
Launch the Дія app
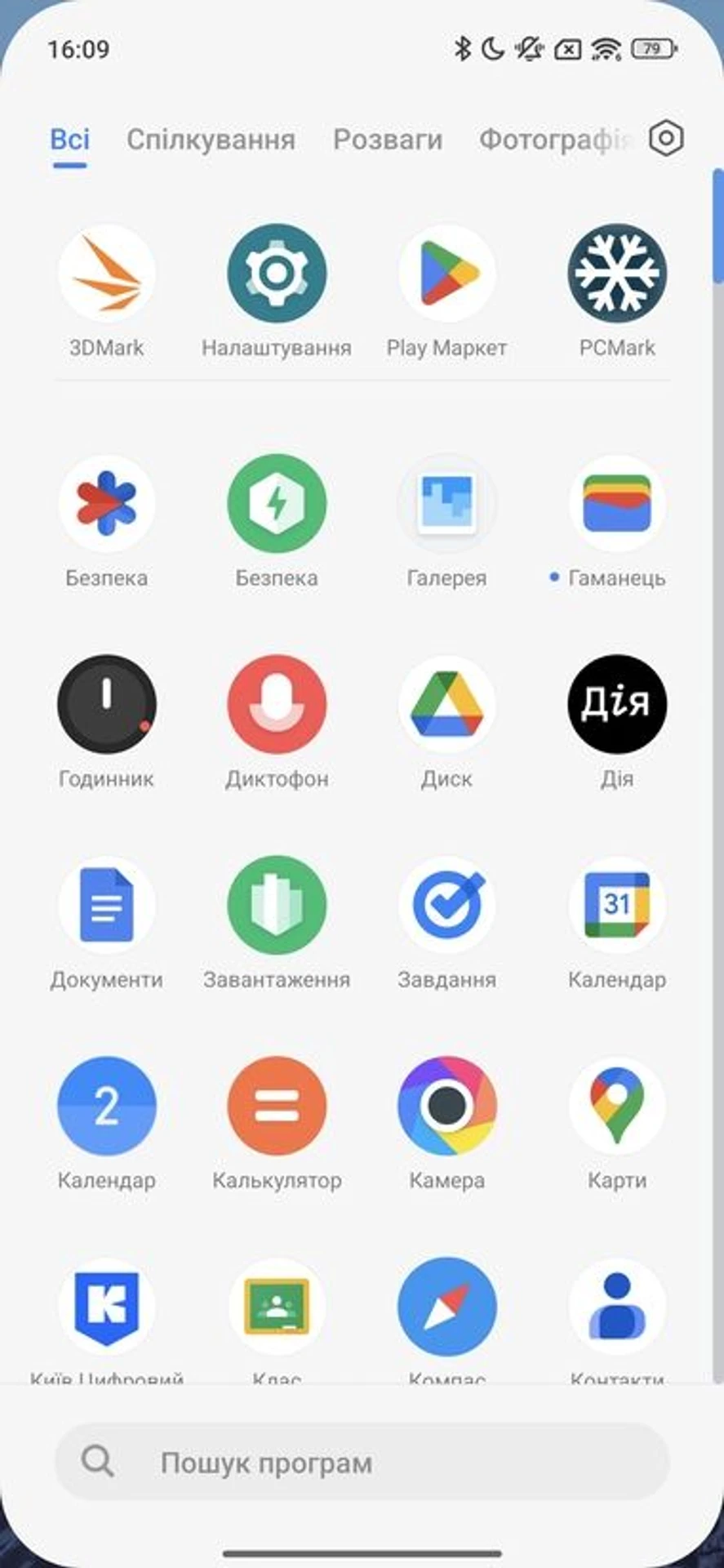pyautogui.click(x=617, y=704)
